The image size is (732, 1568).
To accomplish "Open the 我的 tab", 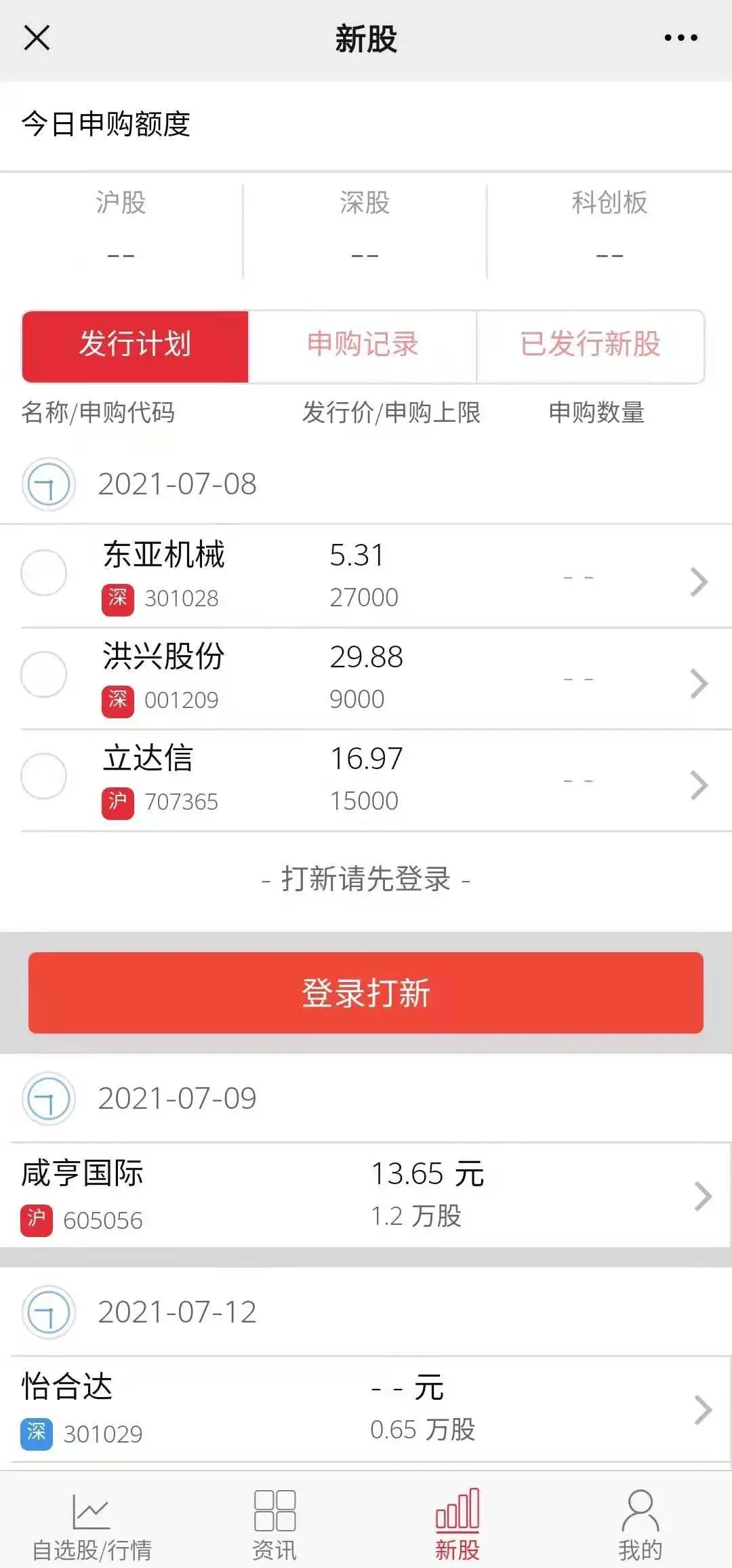I will 640,1525.
